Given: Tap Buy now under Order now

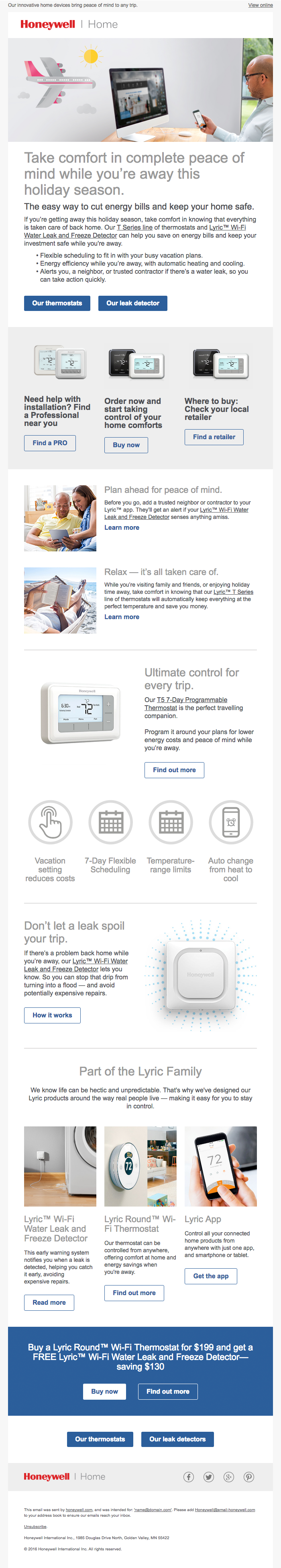Looking at the screenshot, I should (126, 445).
